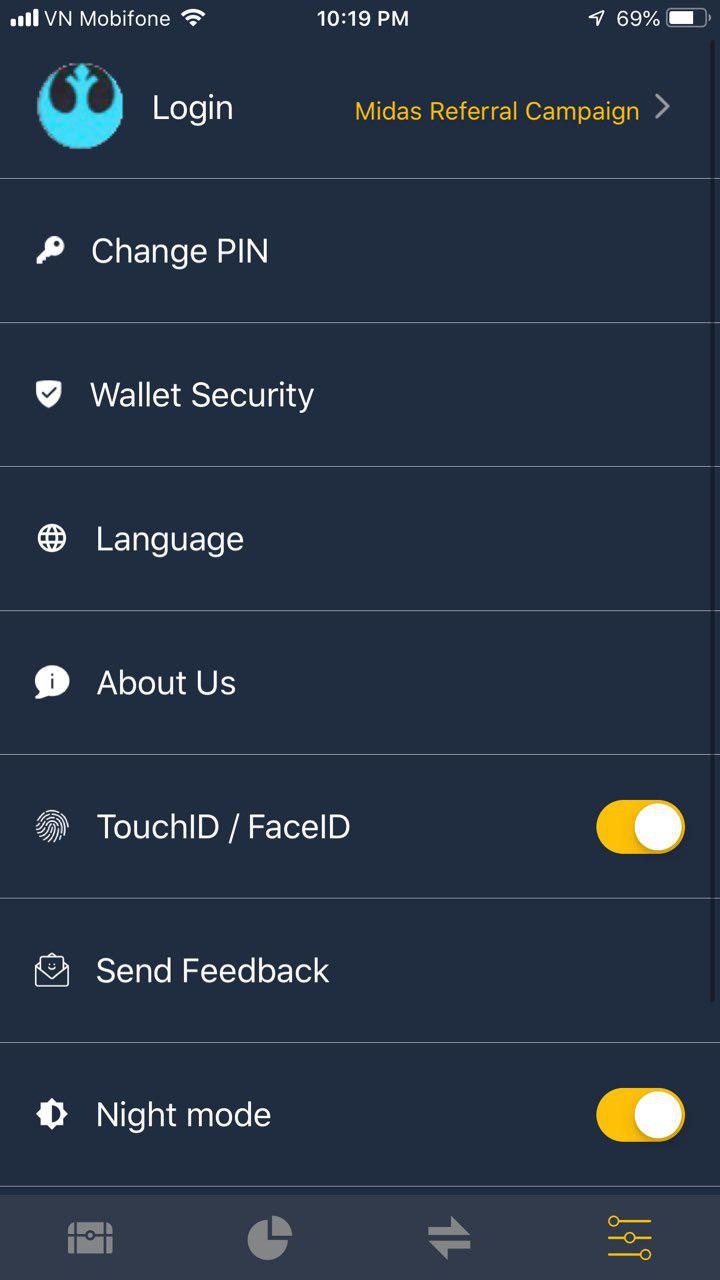Click the info bubble icon near About Us
720x1280 pixels.
tap(51, 682)
